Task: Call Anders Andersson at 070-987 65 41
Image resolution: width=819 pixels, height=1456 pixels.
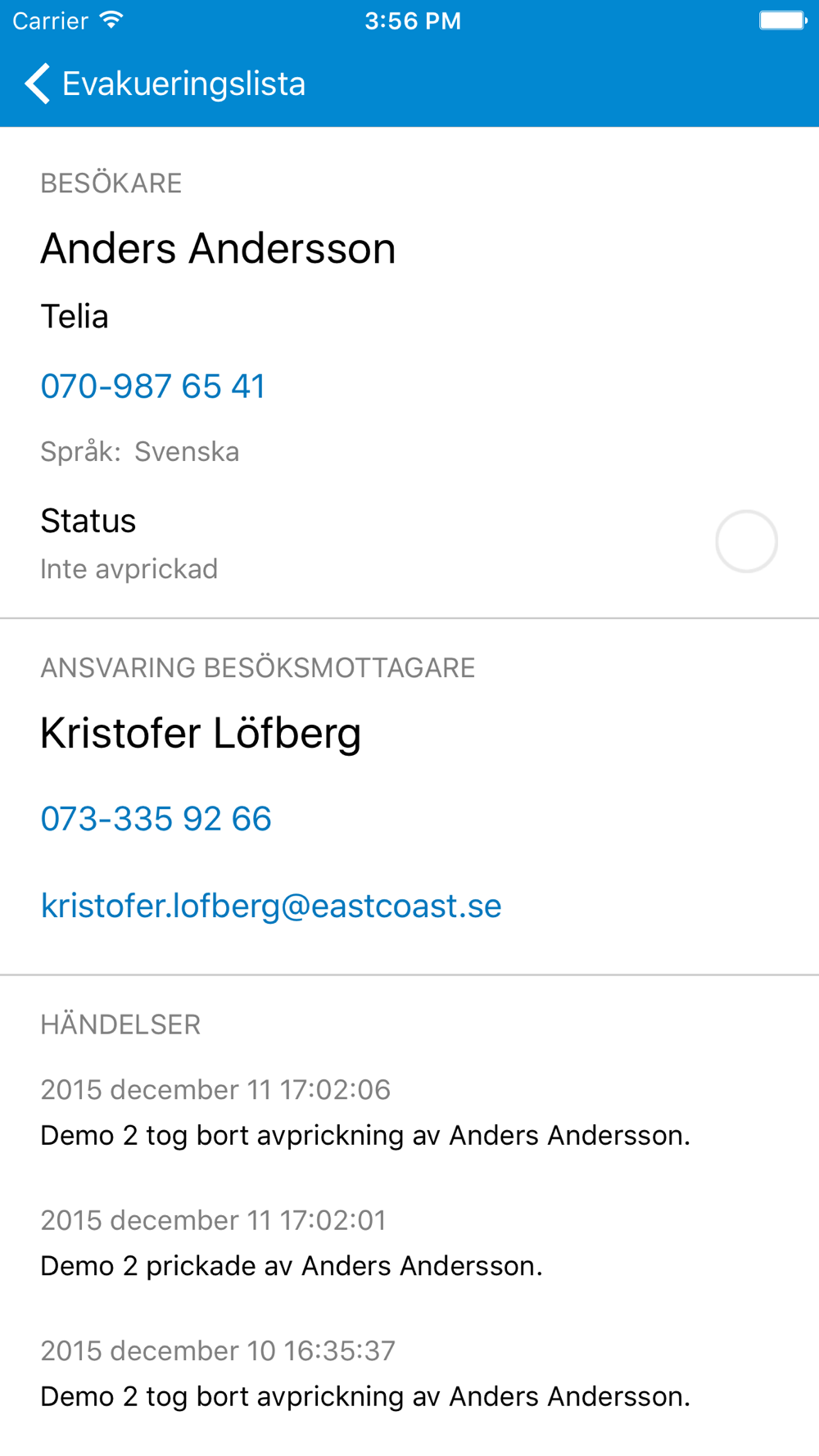Action: (x=153, y=387)
